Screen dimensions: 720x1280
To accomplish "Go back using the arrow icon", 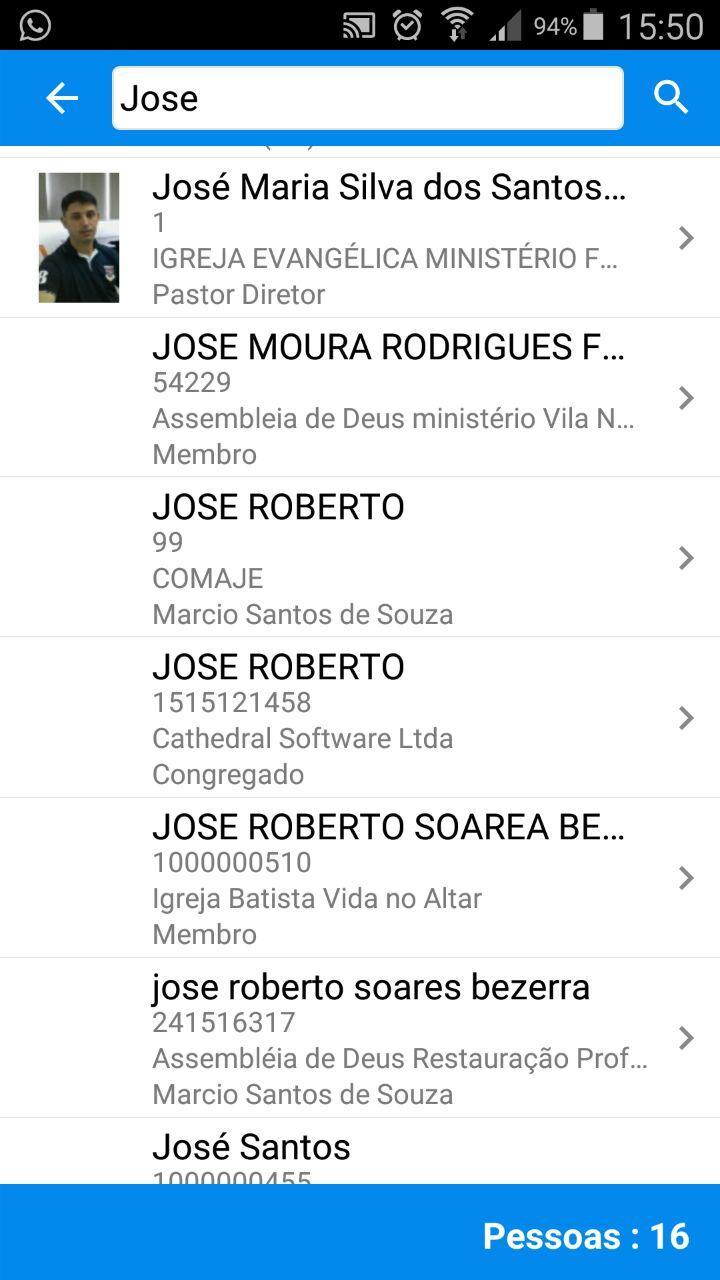I will 62,98.
